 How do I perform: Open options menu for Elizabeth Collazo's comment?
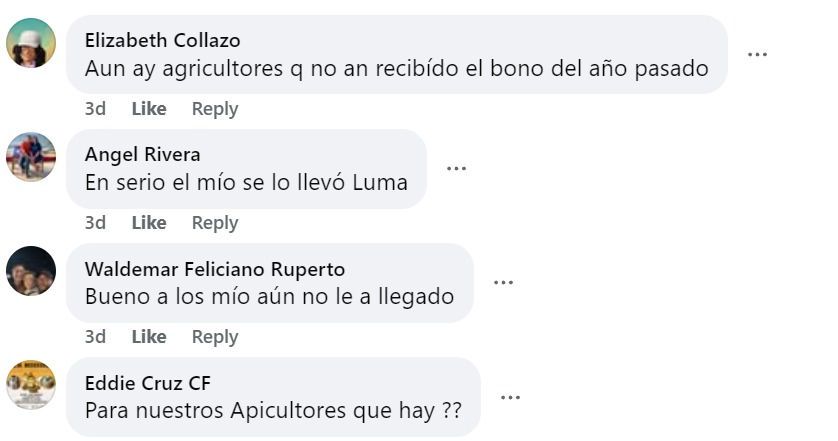758,54
